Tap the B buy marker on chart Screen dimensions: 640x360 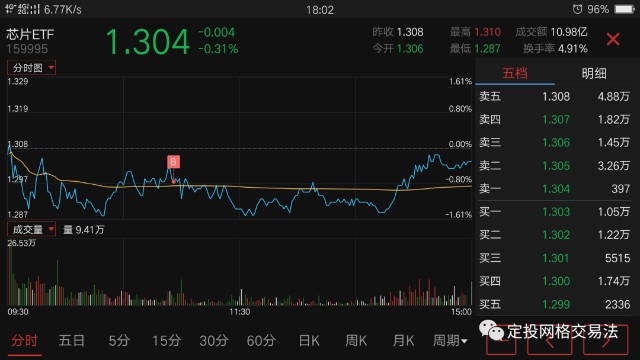(173, 162)
